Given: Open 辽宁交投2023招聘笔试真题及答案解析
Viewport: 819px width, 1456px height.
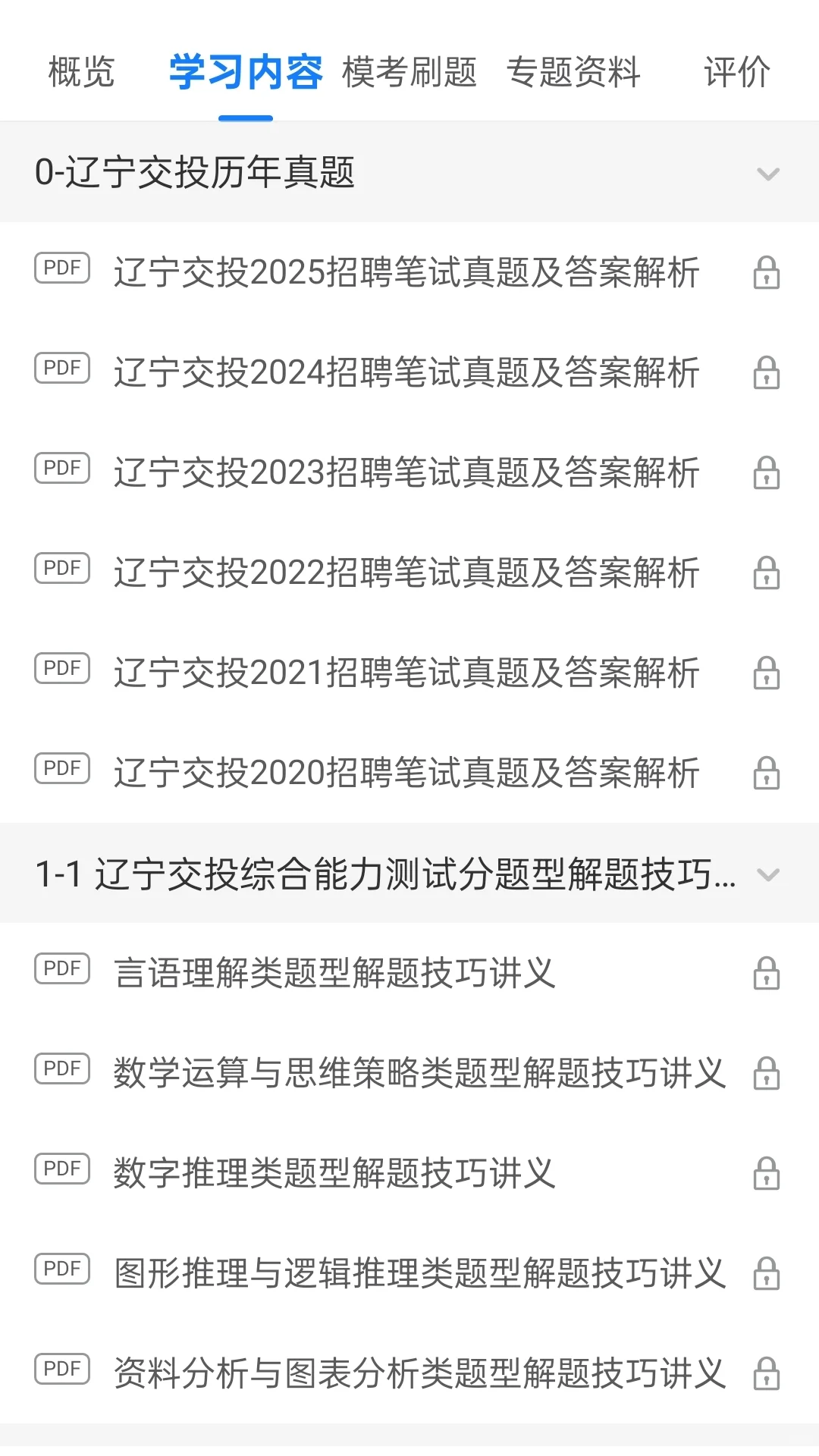Looking at the screenshot, I should [x=406, y=472].
